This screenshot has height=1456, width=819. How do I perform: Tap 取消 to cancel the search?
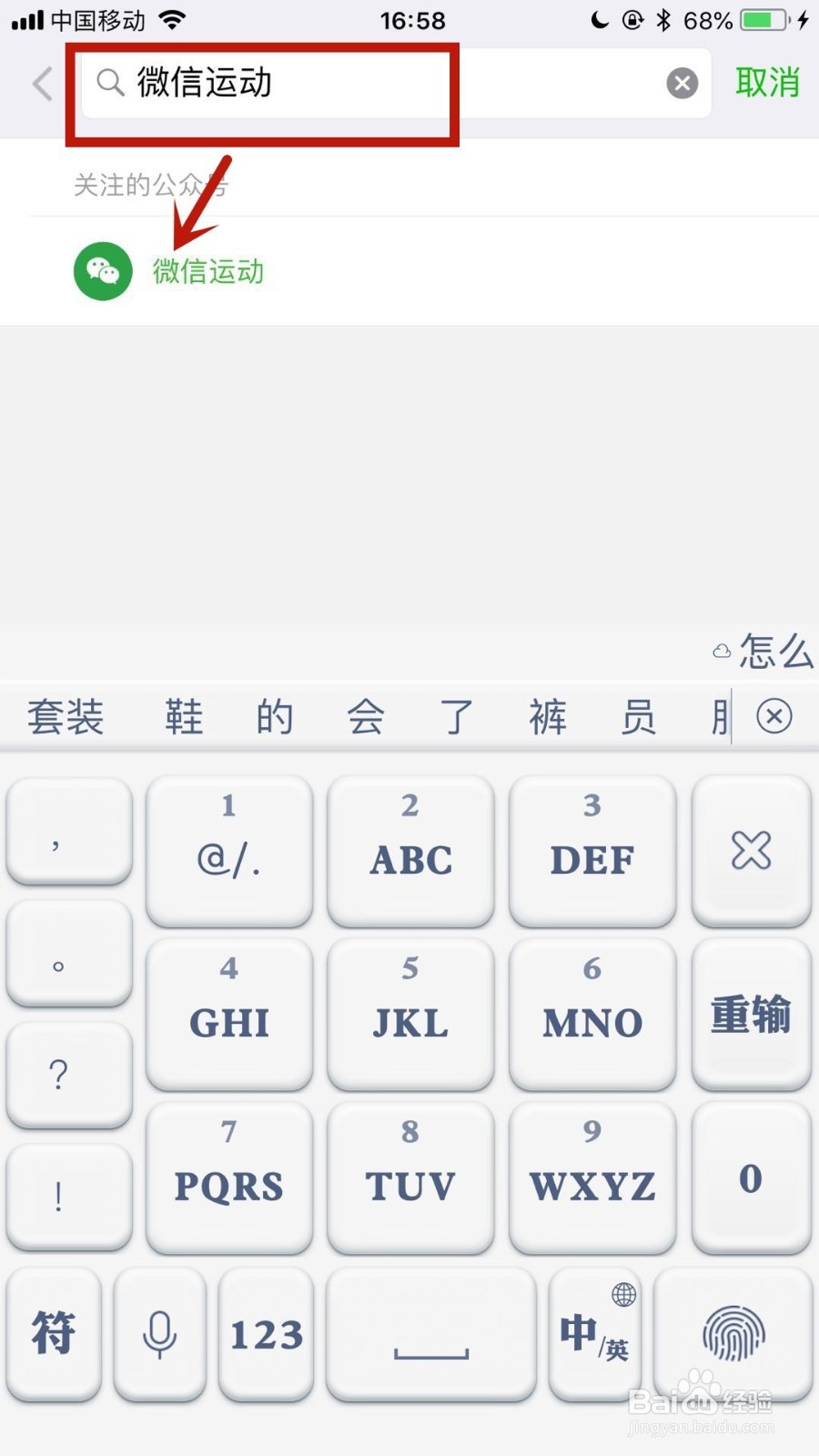(765, 84)
